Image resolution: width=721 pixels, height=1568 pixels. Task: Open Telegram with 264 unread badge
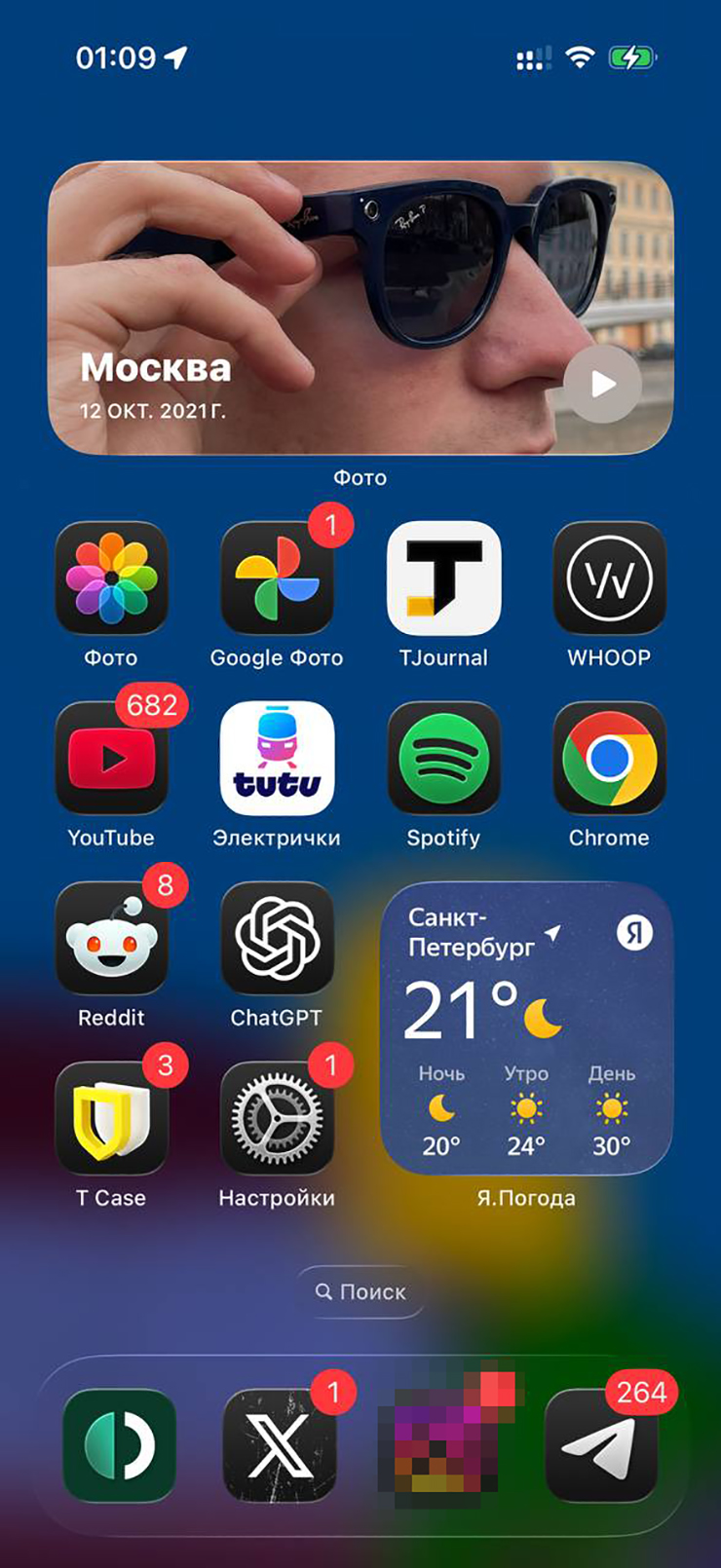point(601,1445)
